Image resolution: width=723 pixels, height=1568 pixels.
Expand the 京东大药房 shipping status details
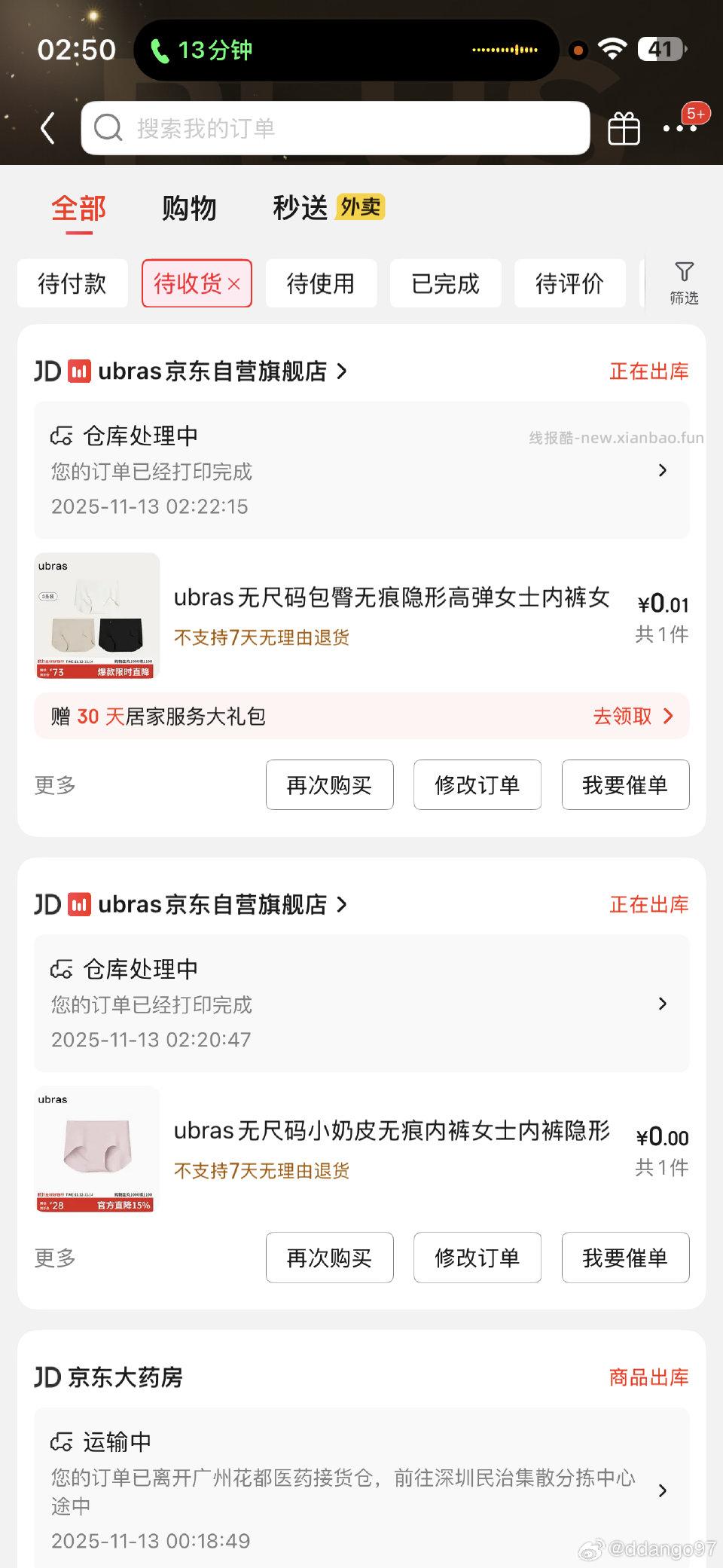point(662,1490)
